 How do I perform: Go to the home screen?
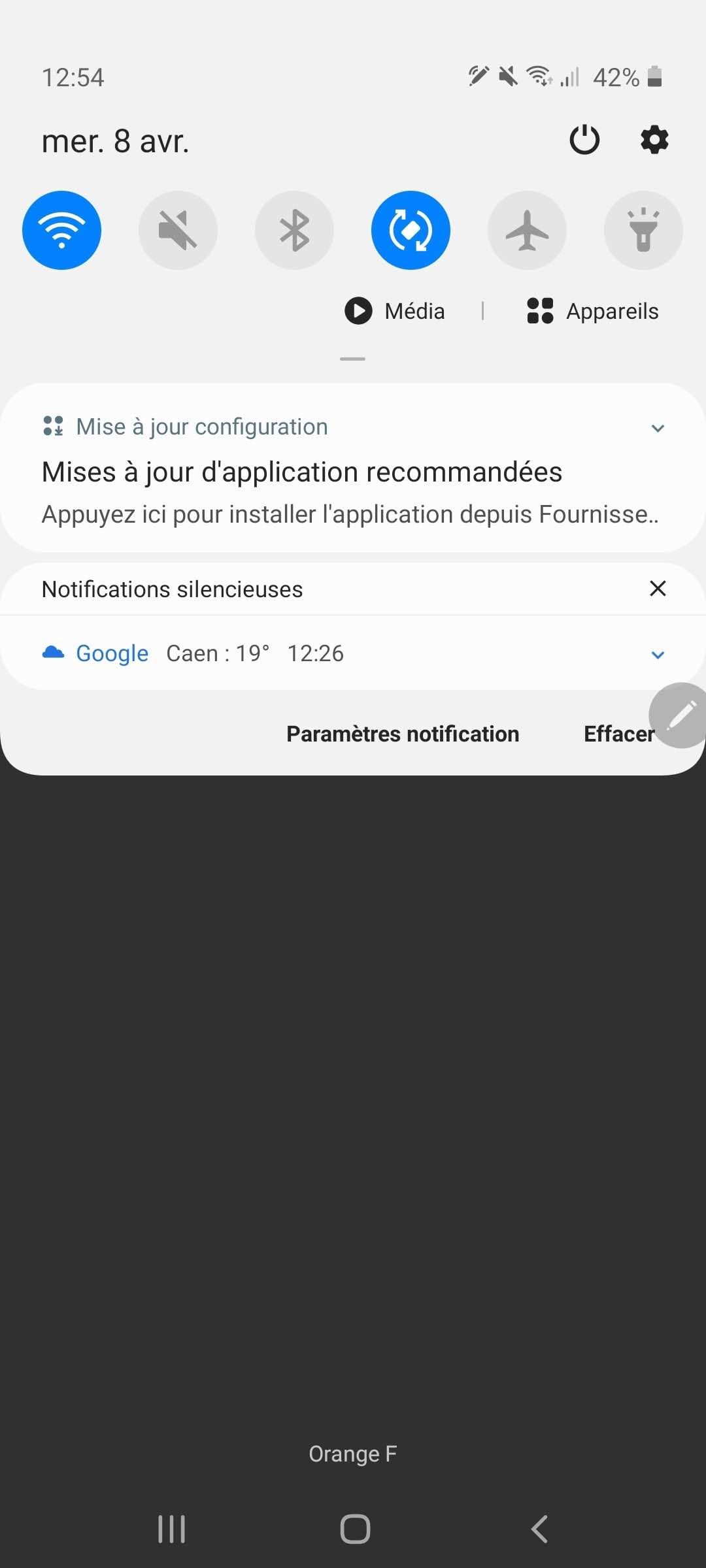[355, 1529]
